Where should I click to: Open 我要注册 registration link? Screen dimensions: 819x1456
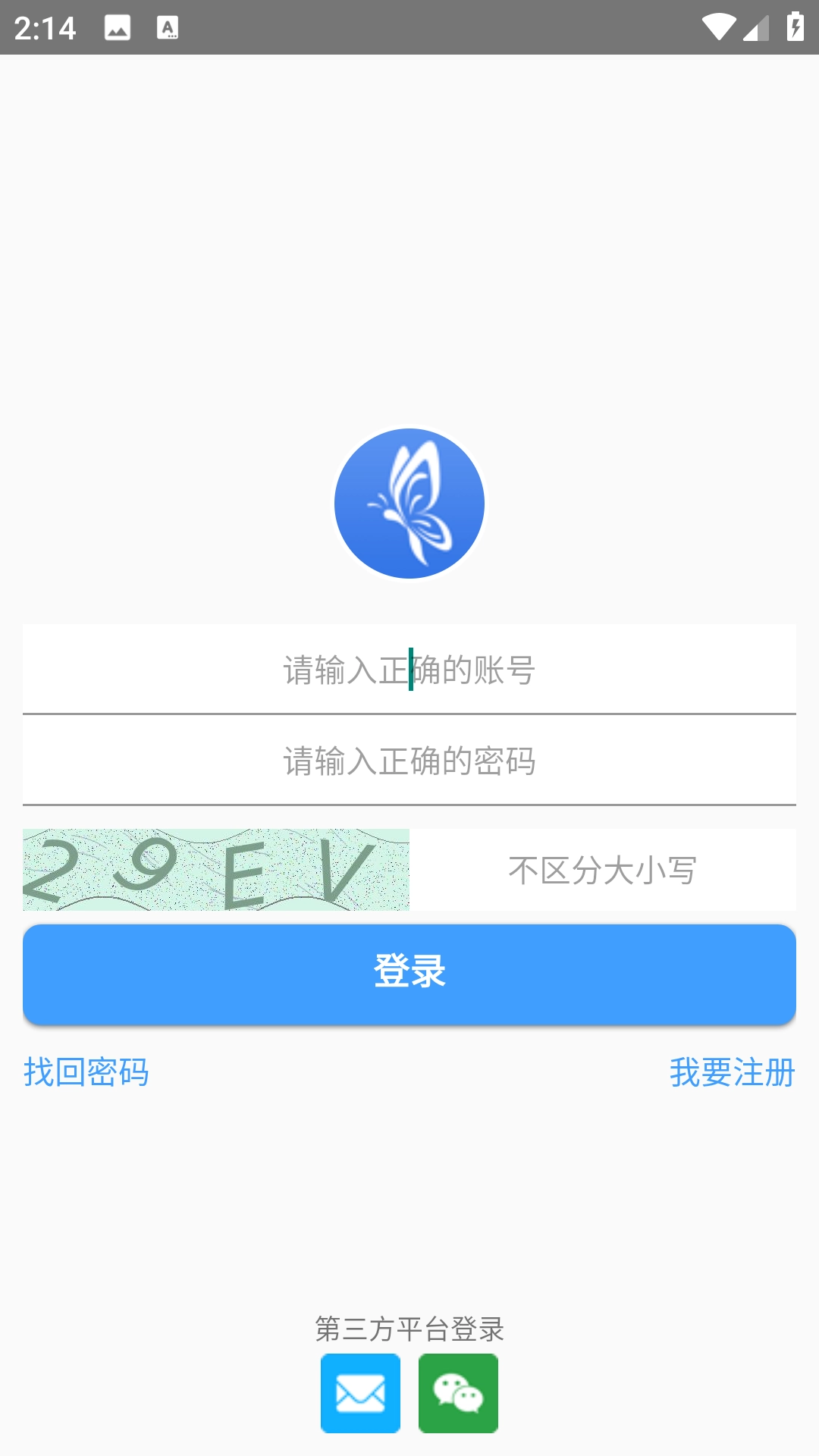click(733, 1073)
